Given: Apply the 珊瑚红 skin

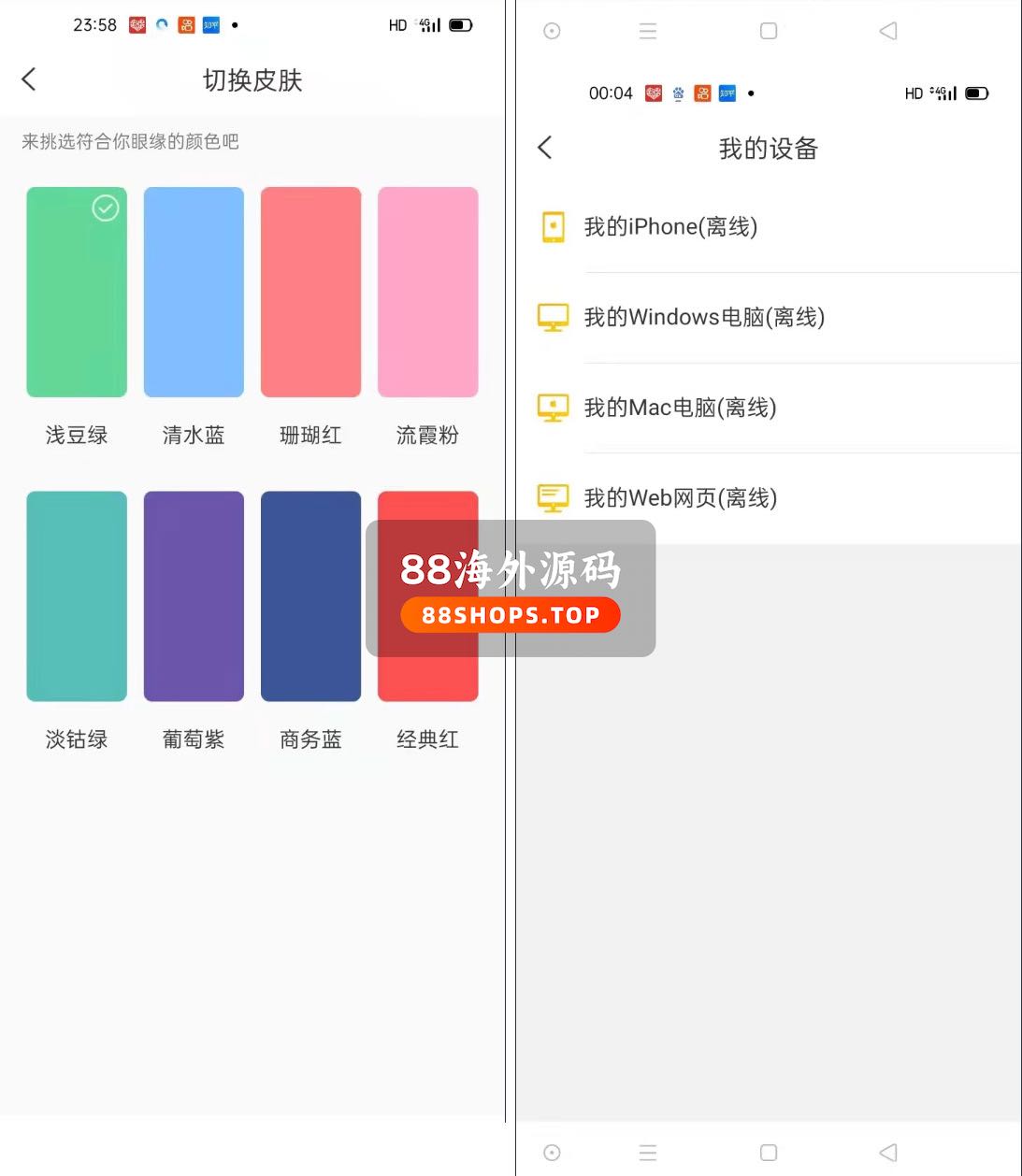Looking at the screenshot, I should click(x=310, y=292).
